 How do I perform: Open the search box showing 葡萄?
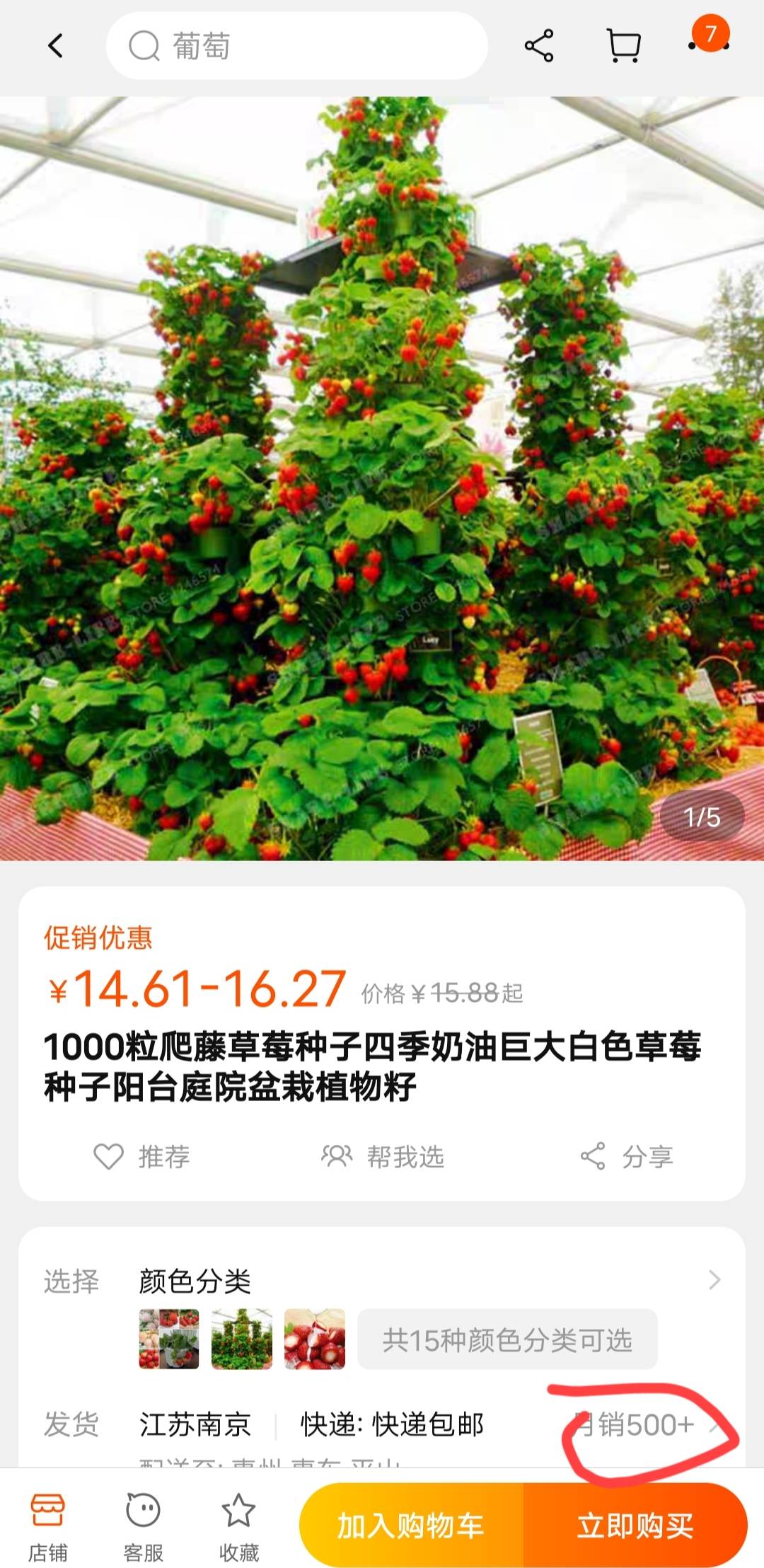pos(297,46)
